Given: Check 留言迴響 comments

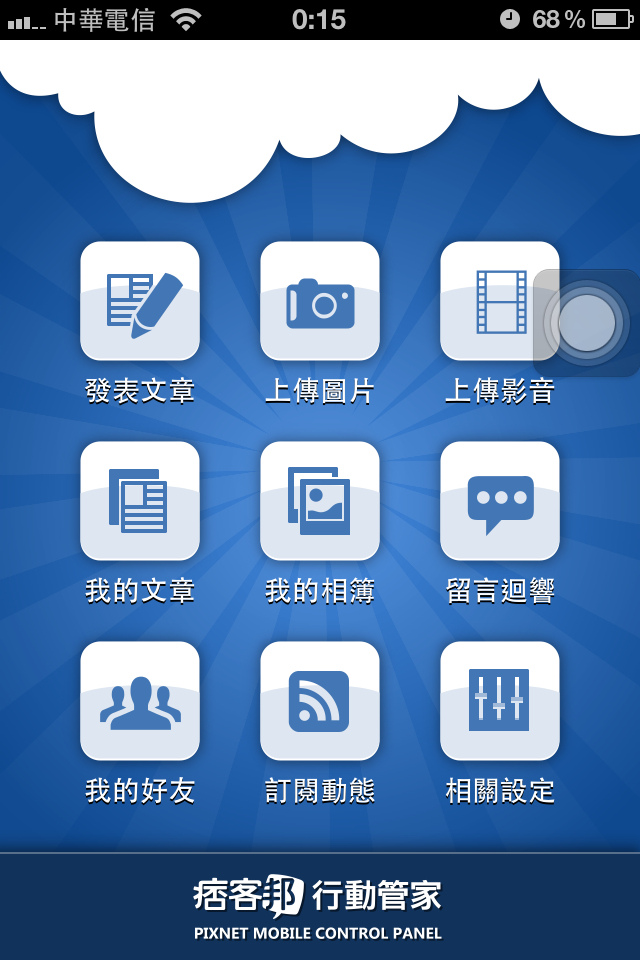Looking at the screenshot, I should pos(500,501).
